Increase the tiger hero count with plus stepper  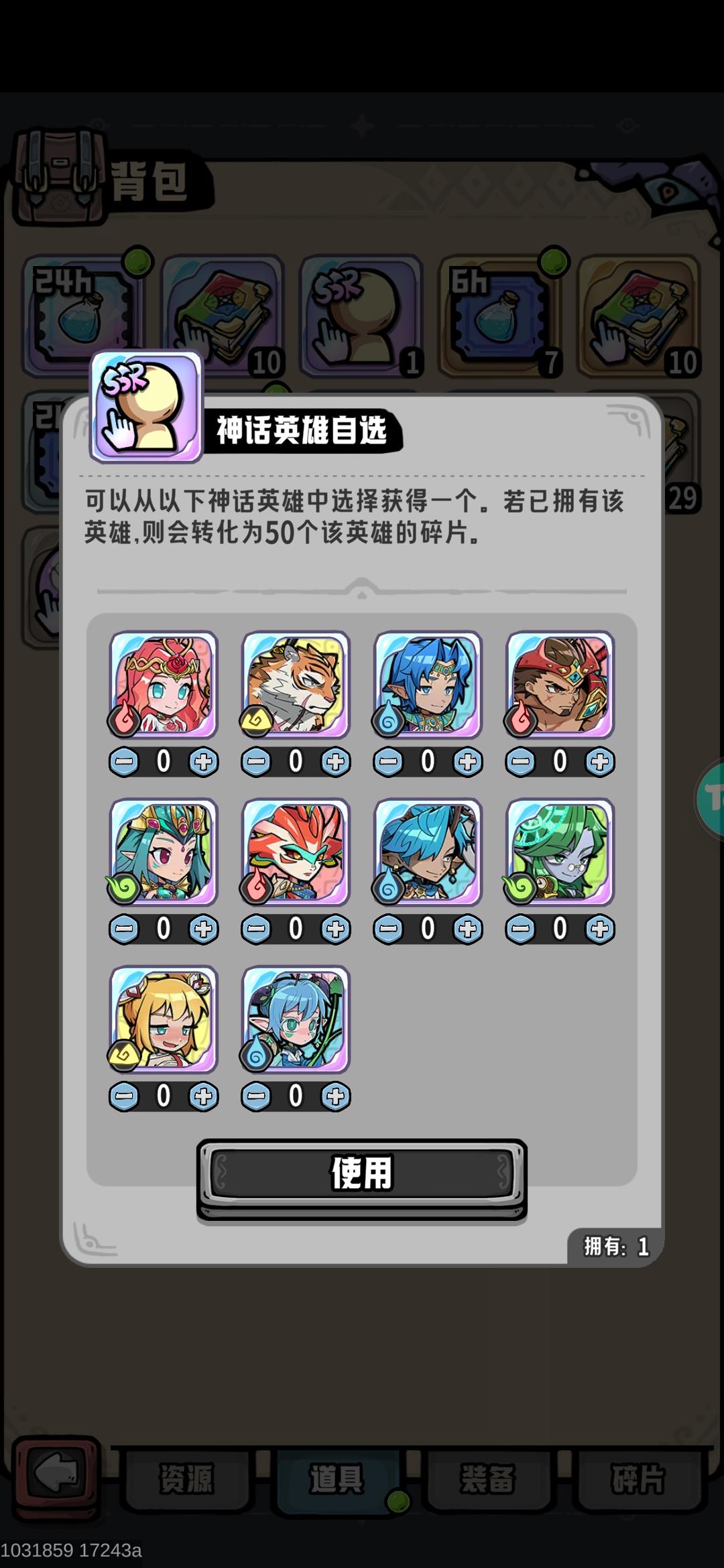click(x=334, y=761)
